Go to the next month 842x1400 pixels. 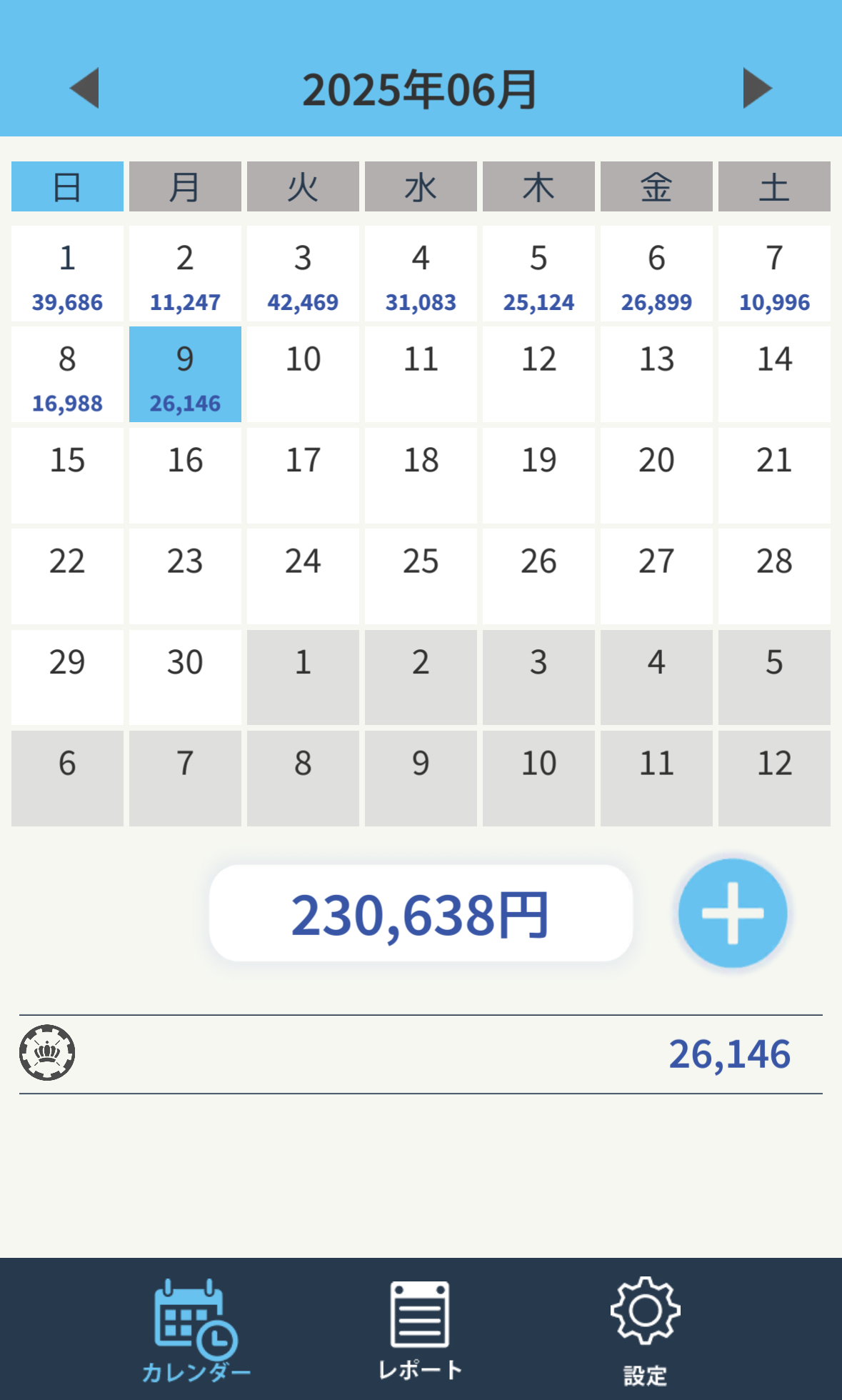pyautogui.click(x=757, y=89)
